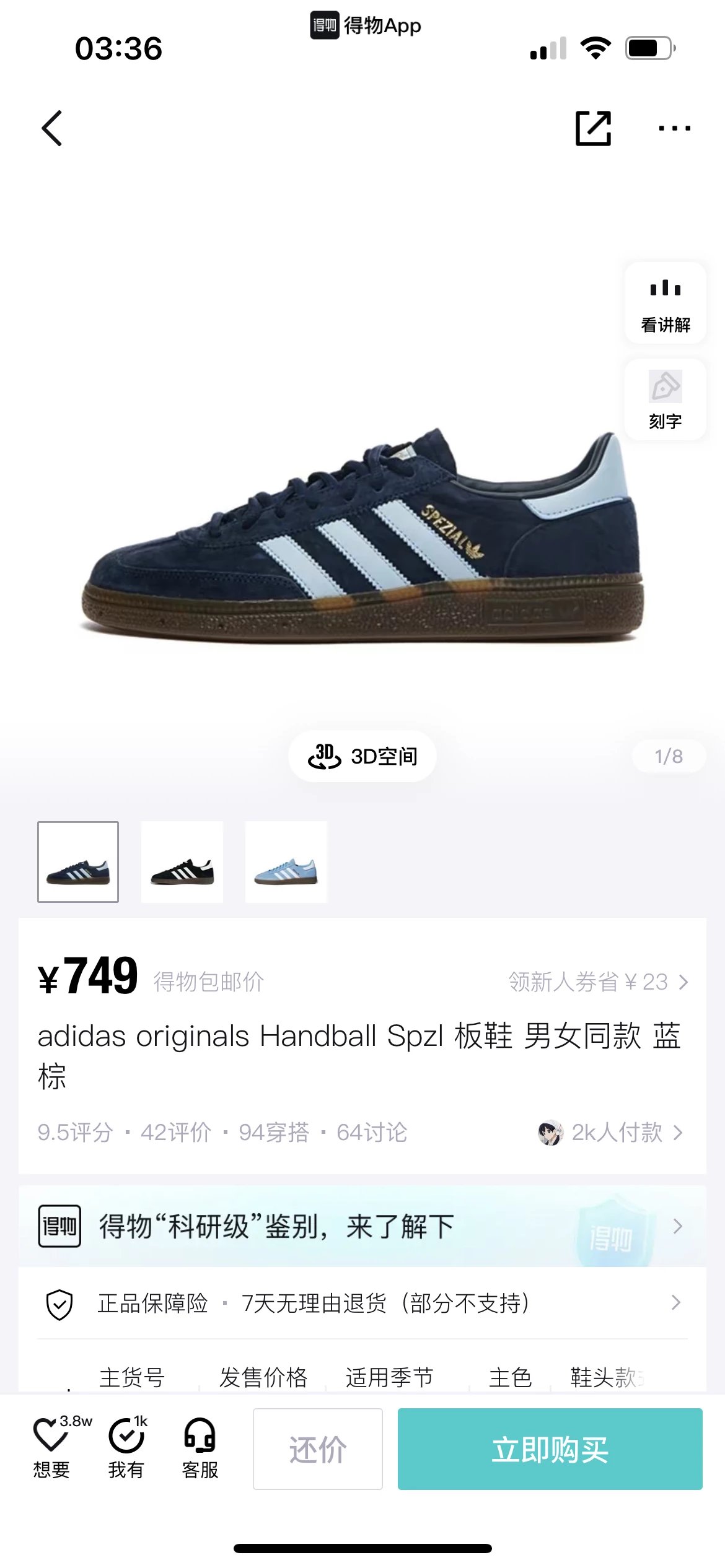Open 正品保障险 return policy row
The image size is (725, 1568).
pos(362,1304)
